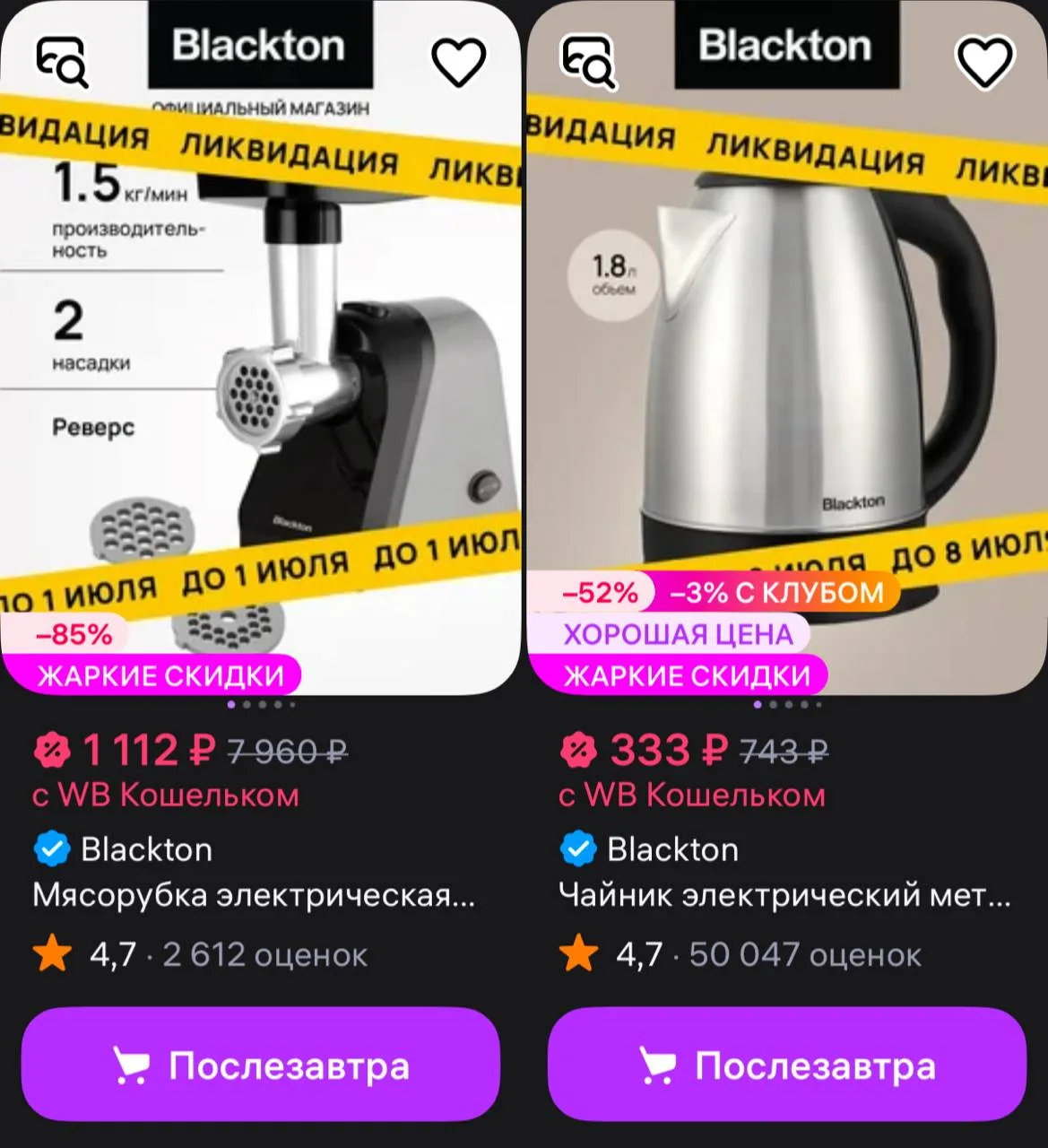Viewport: 1048px width, 1148px height.
Task: Add the 1 112 ₽ meat grinder to cart
Action: (261, 1065)
